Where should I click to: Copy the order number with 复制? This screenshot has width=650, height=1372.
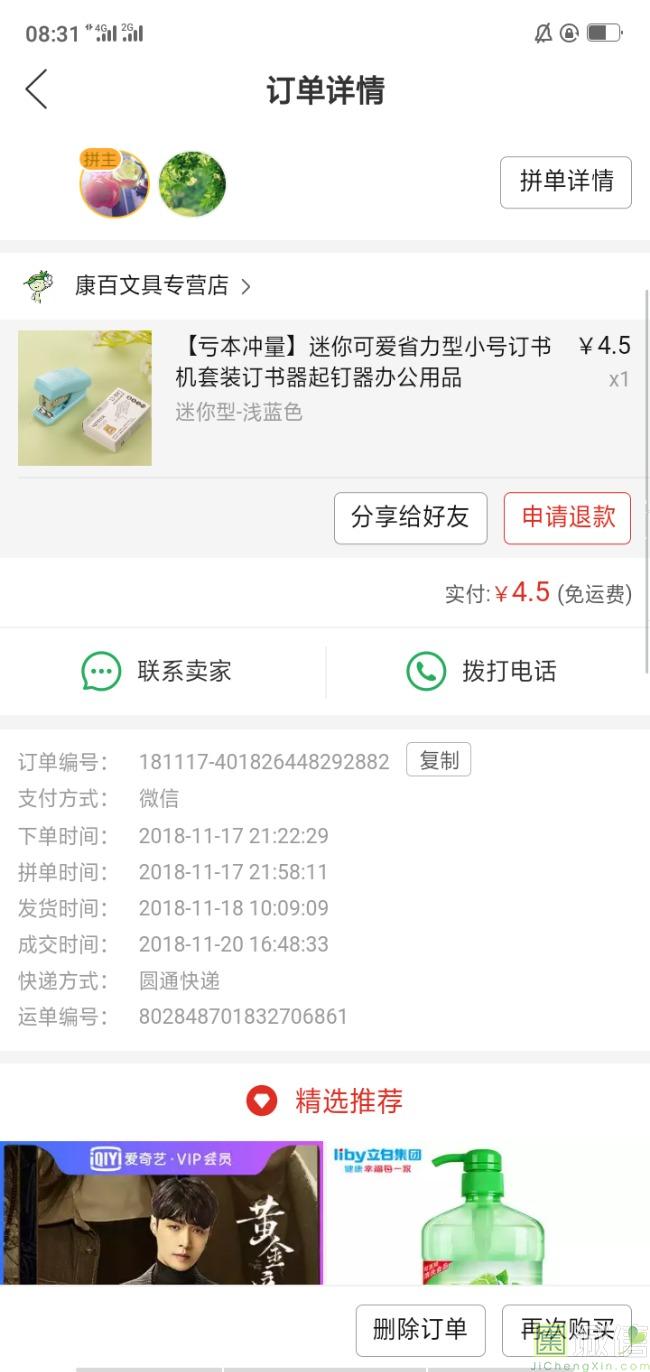click(438, 760)
